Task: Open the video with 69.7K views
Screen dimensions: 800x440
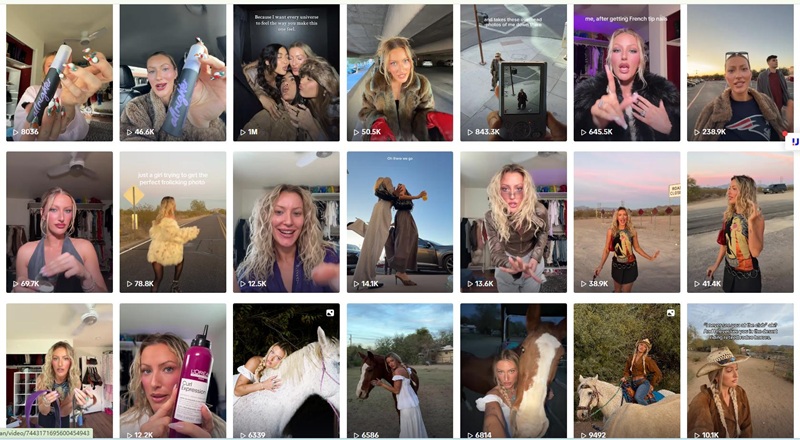Action: [x=58, y=222]
